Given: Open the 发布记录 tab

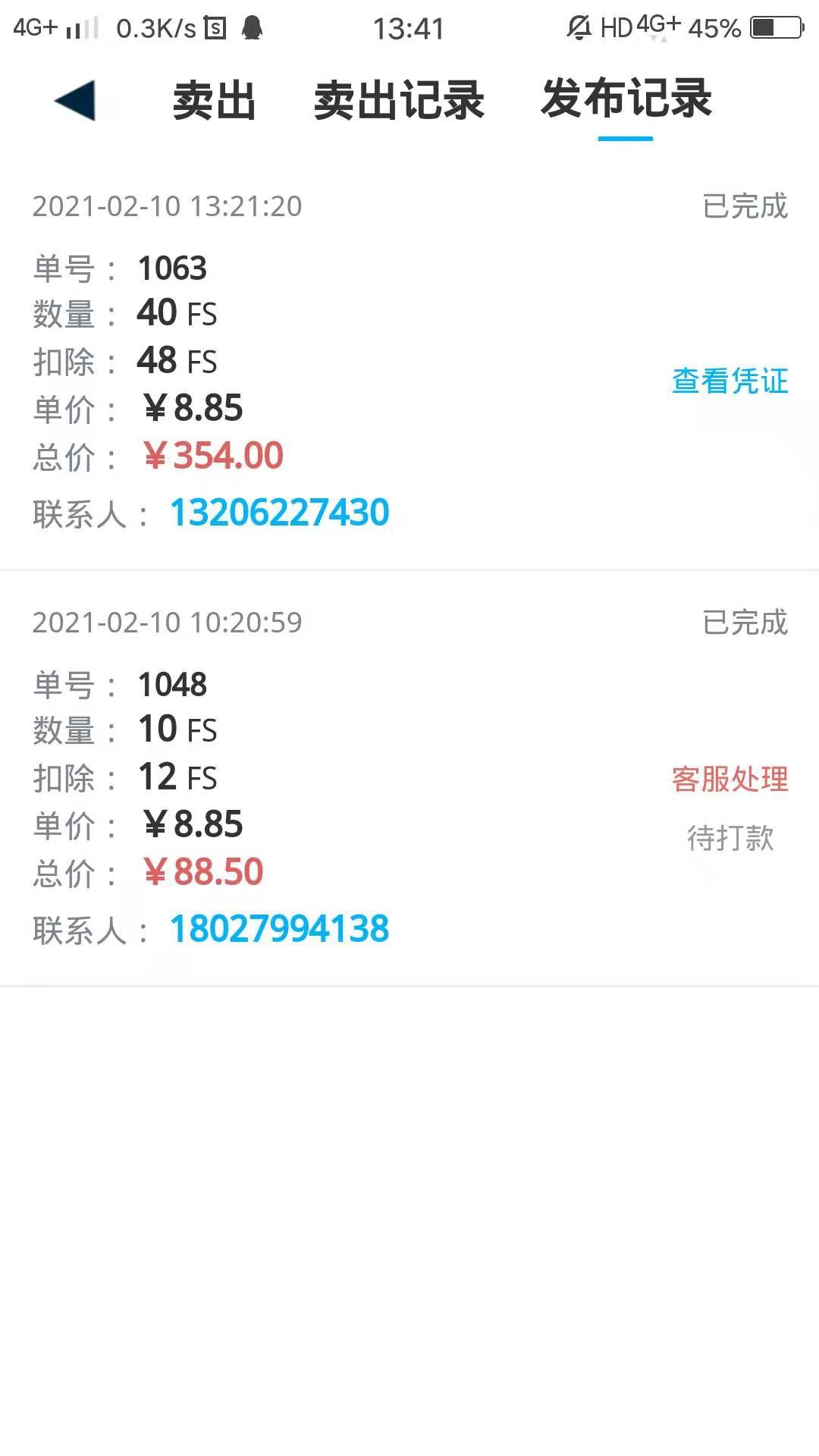Looking at the screenshot, I should (624, 102).
